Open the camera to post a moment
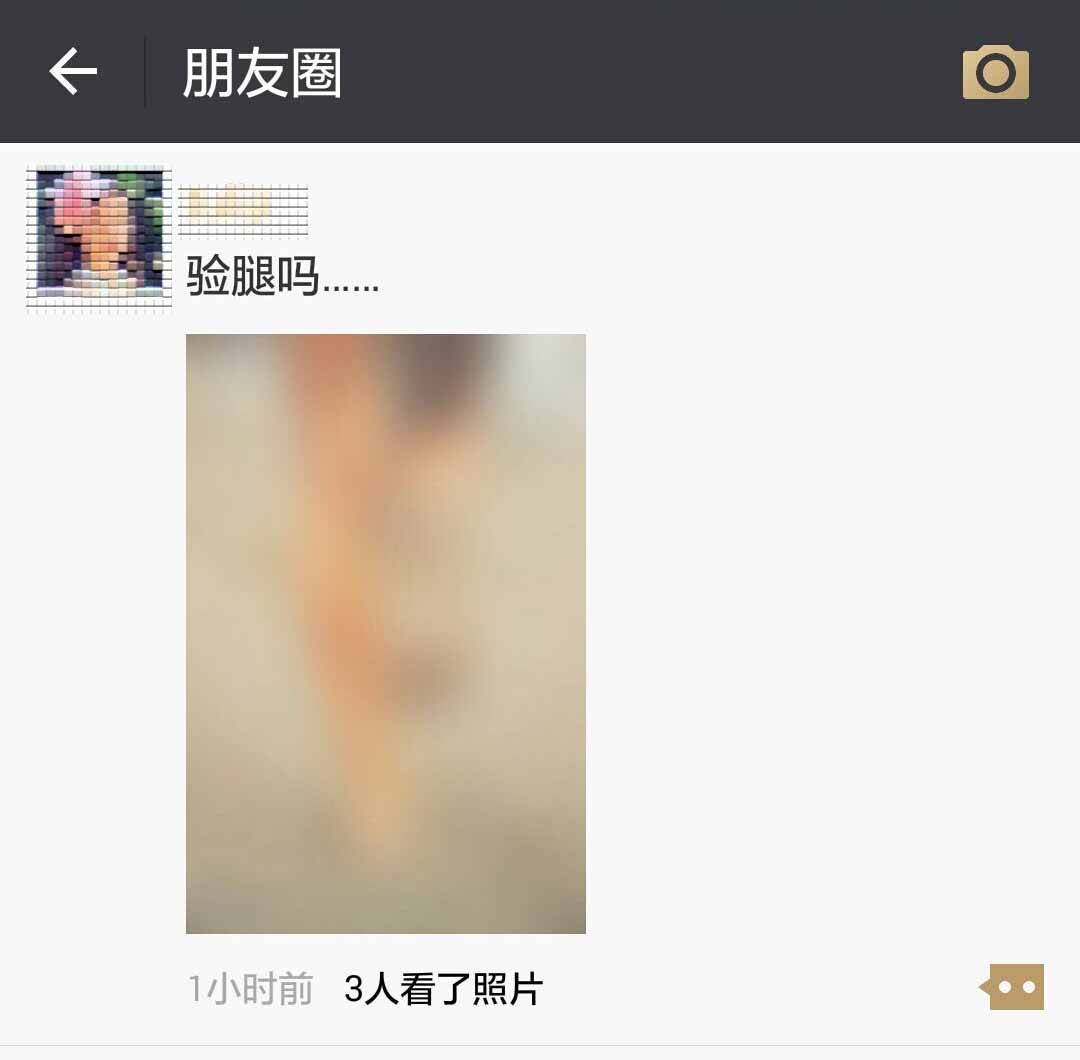1080x1060 pixels. pyautogui.click(x=995, y=72)
